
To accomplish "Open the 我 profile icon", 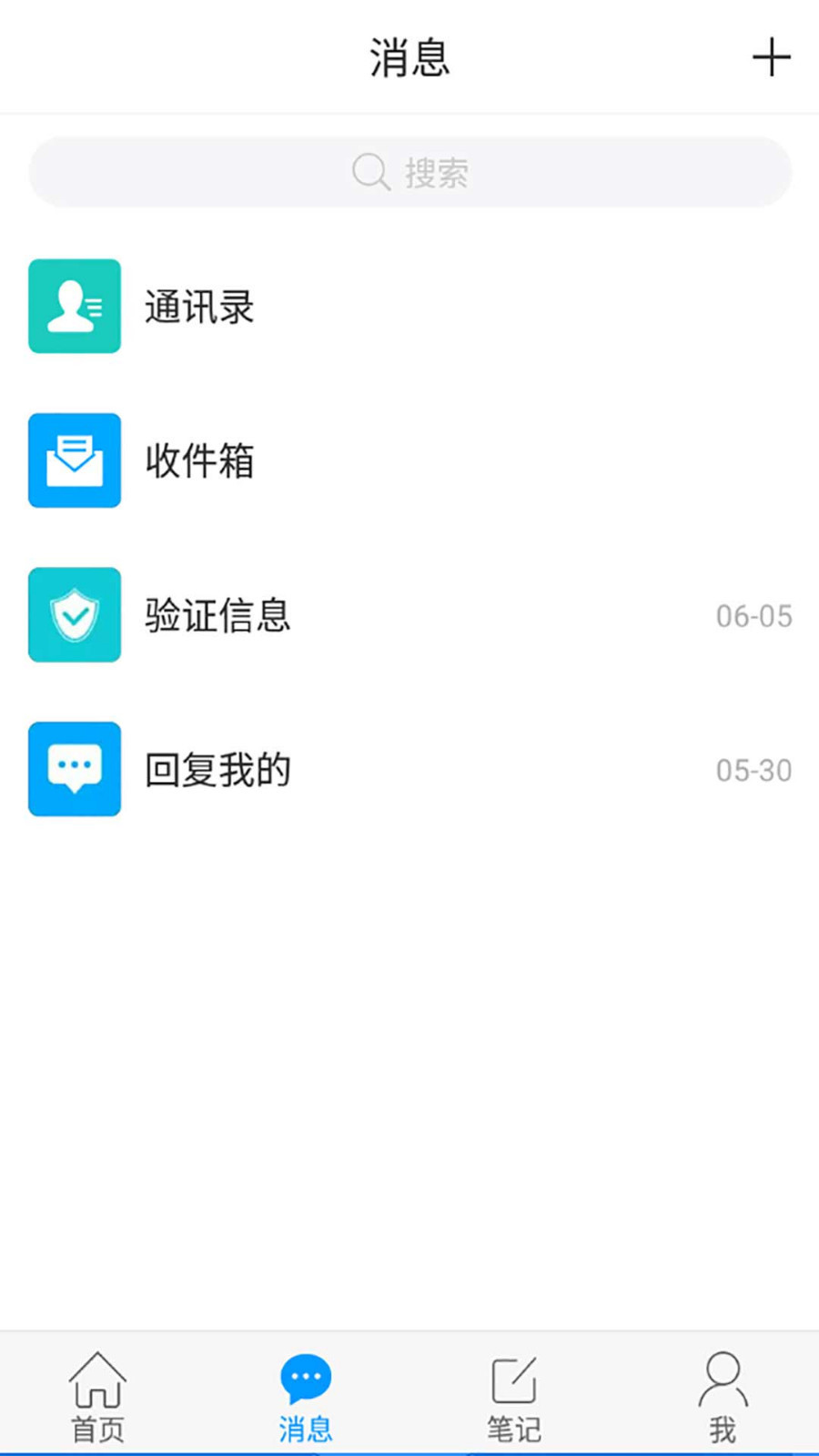I will [x=722, y=1380].
